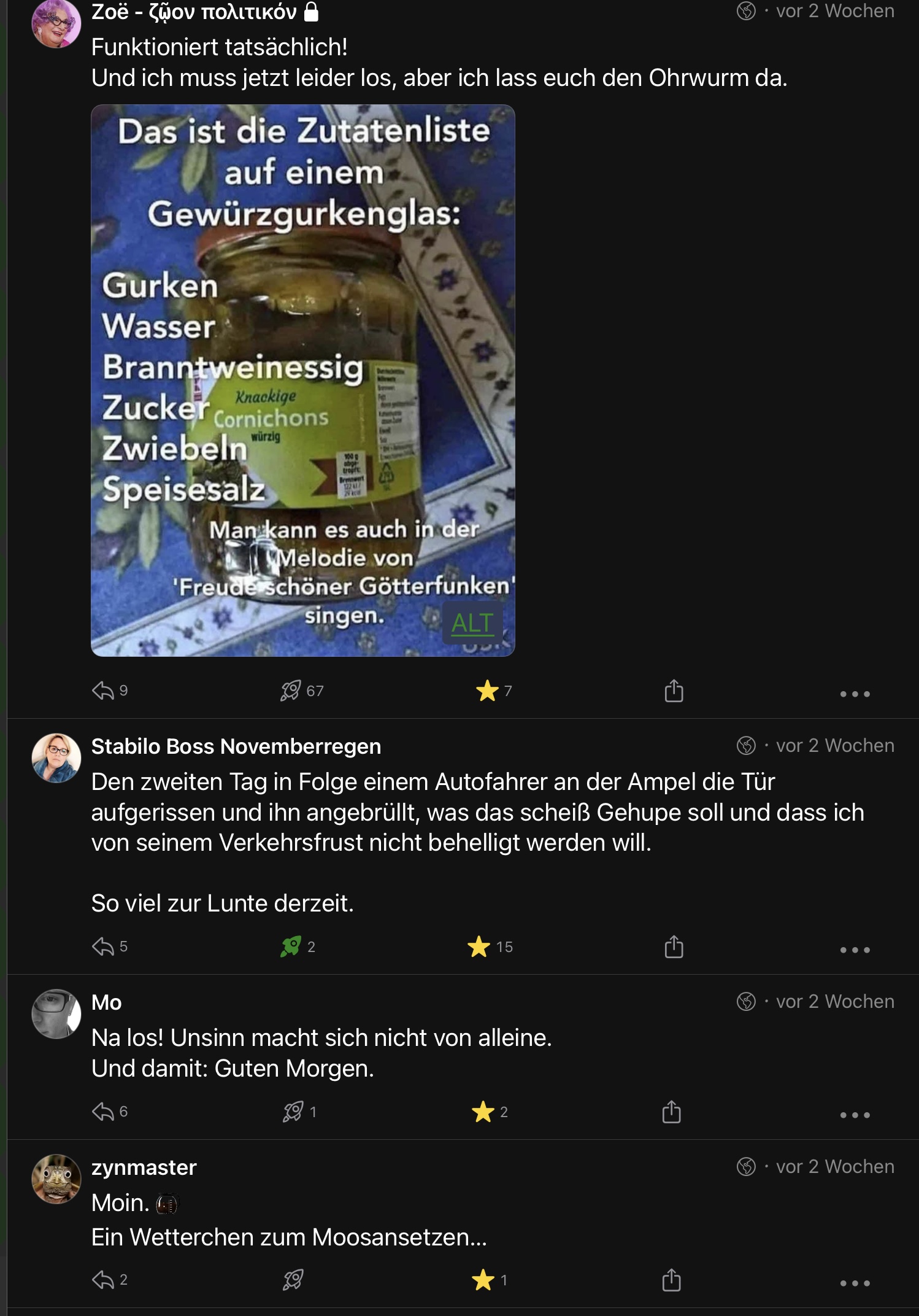Share Stabilo Boss Novemberregen's post

674,947
